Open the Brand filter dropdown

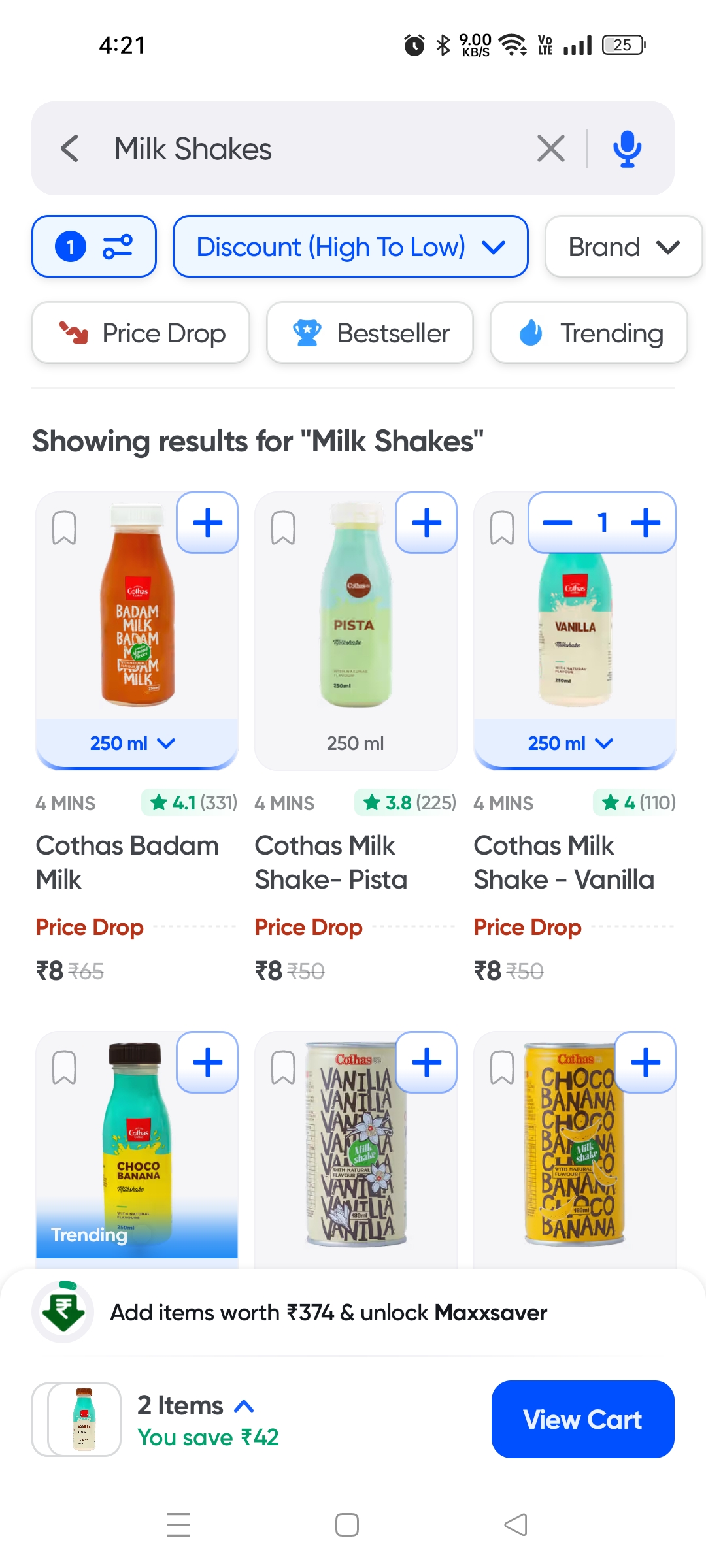pos(624,247)
